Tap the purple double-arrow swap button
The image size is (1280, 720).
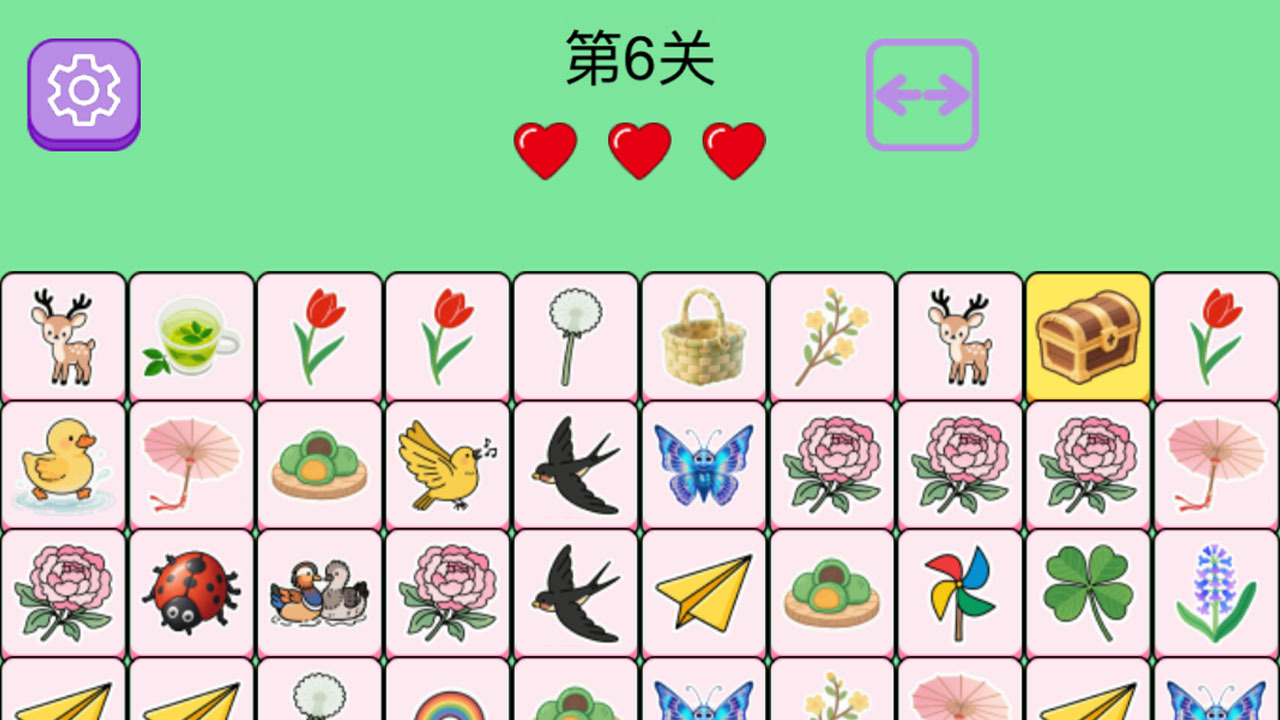pos(922,95)
